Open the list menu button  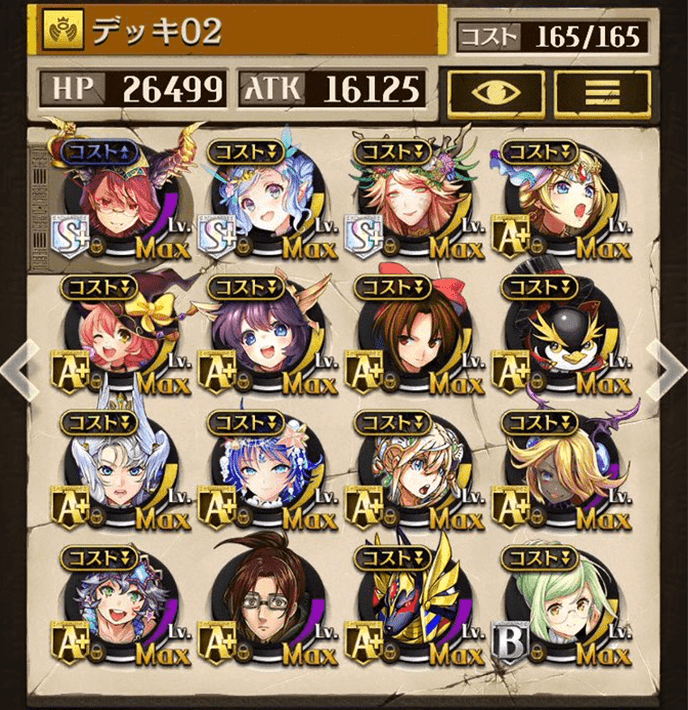pyautogui.click(x=602, y=92)
